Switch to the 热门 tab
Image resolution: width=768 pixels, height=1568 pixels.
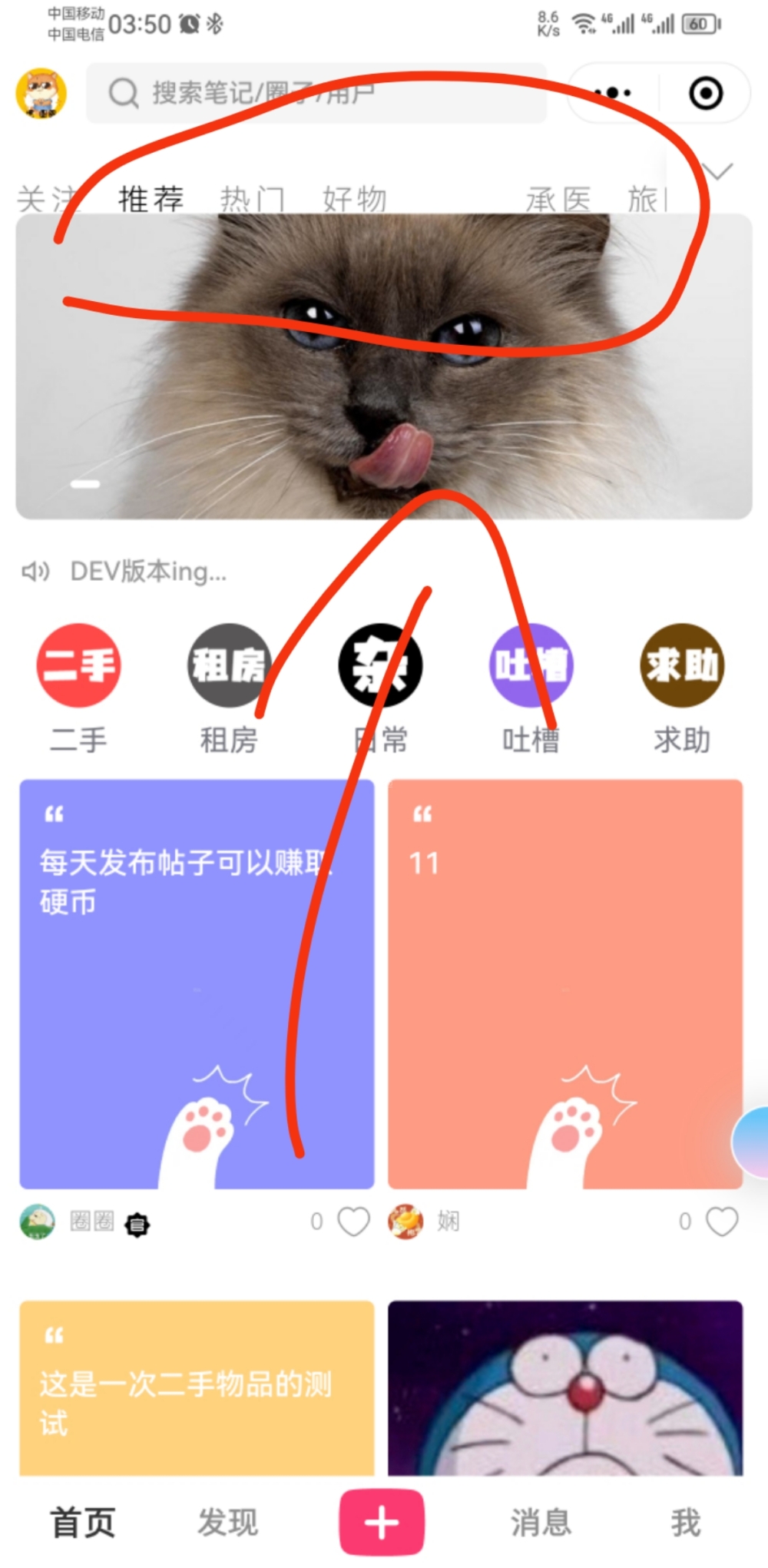(x=252, y=200)
